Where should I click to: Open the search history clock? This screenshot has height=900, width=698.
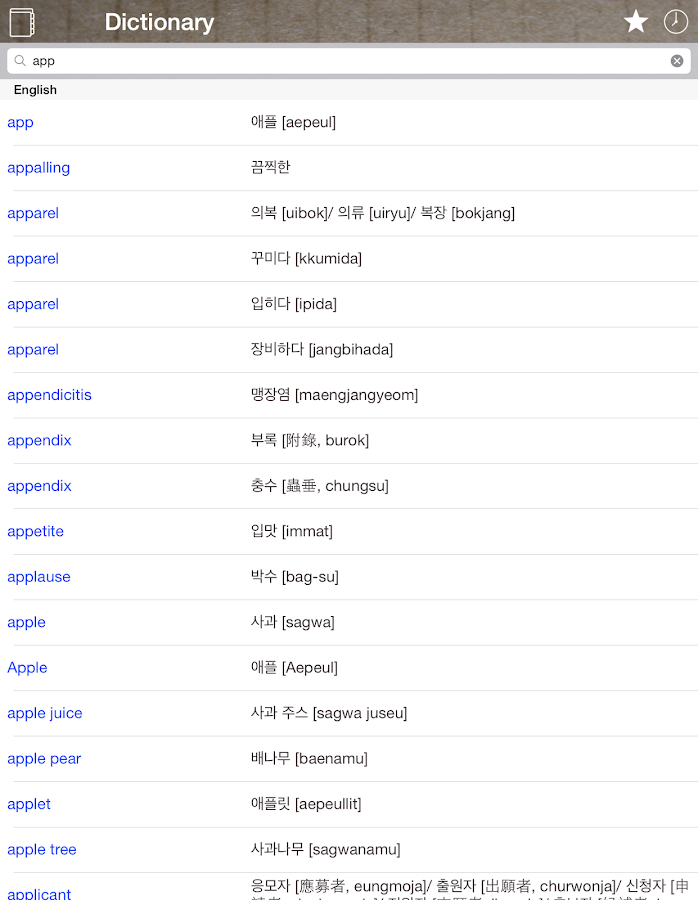click(676, 22)
